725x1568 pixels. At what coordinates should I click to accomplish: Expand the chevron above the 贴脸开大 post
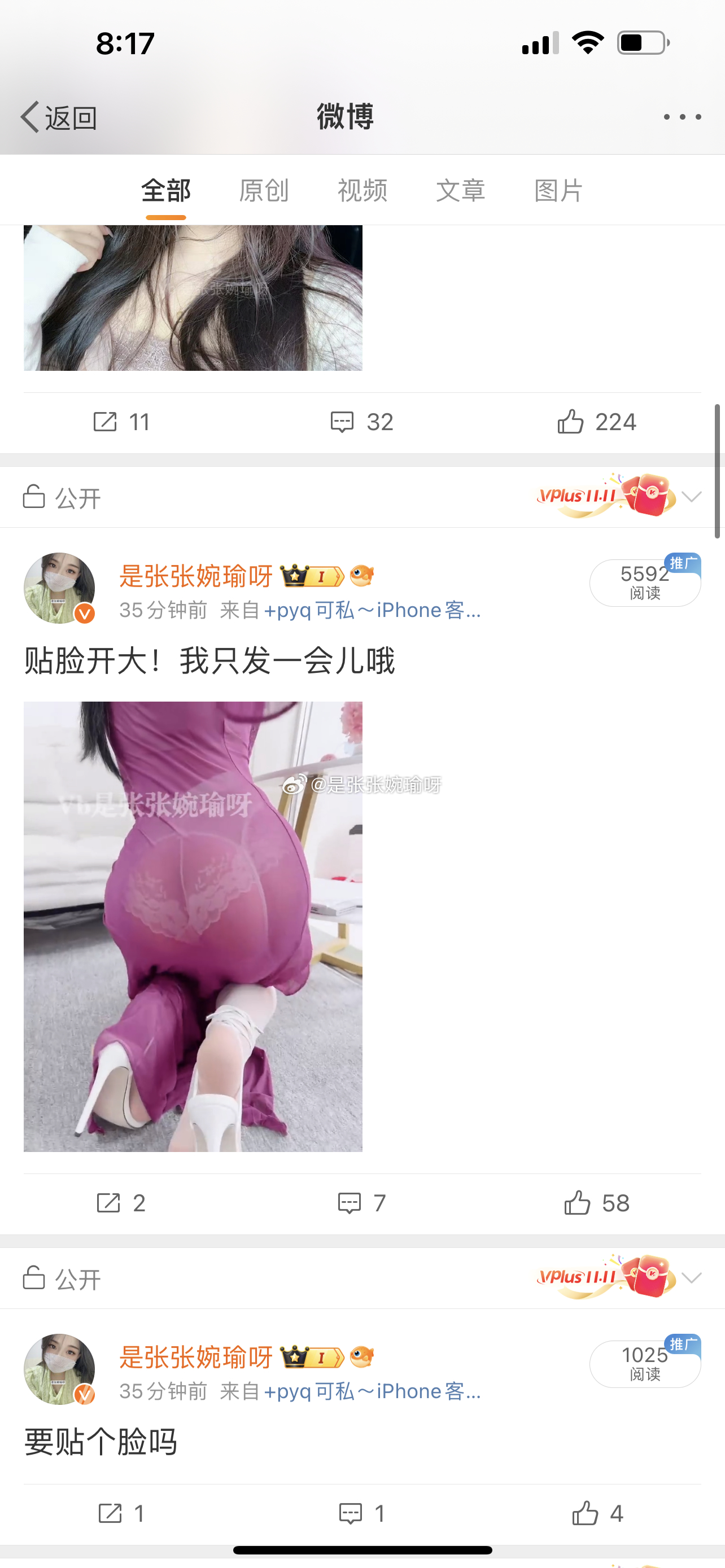click(692, 497)
